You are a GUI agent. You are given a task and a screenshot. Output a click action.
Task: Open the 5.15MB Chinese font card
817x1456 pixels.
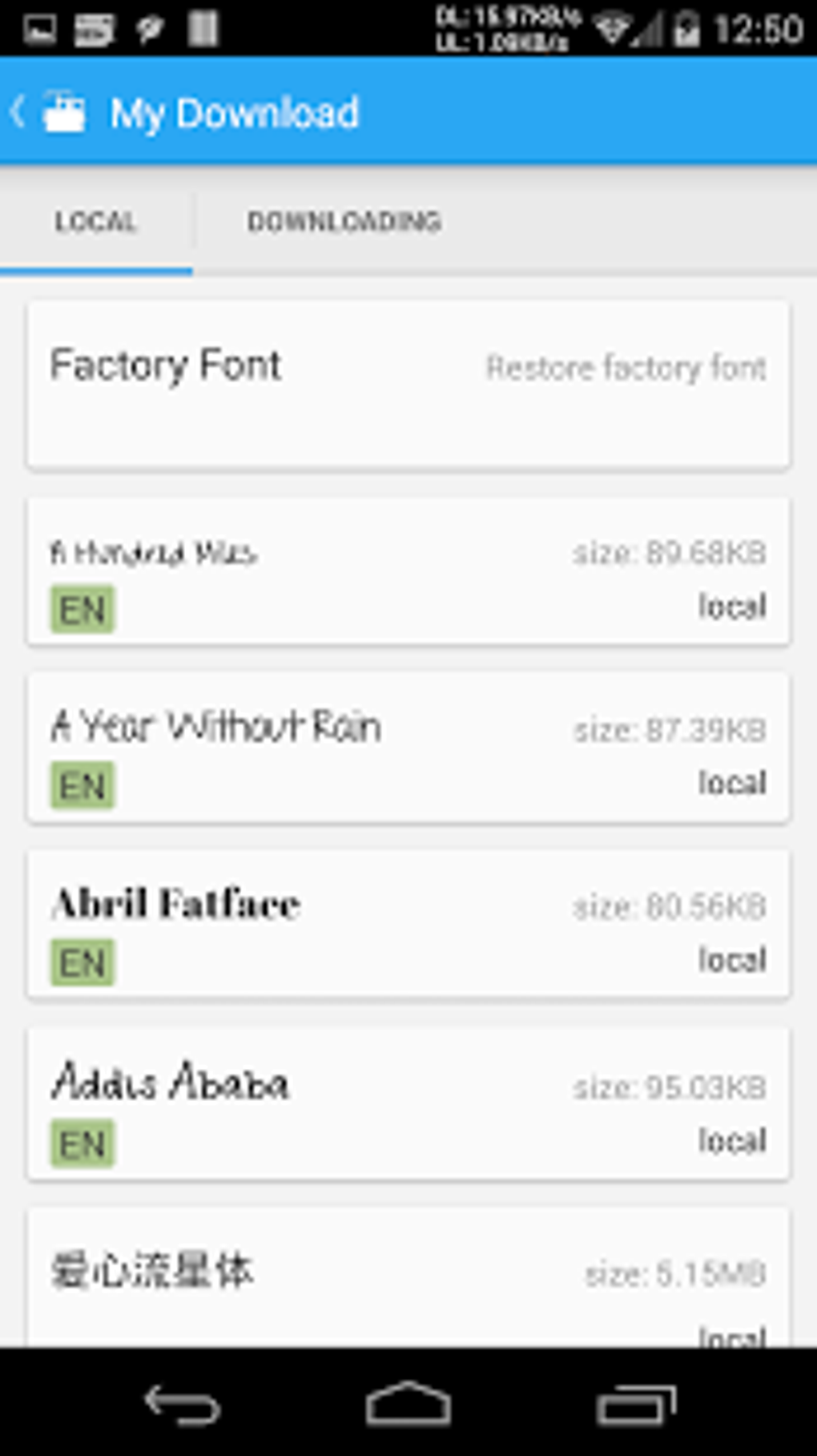(408, 1278)
